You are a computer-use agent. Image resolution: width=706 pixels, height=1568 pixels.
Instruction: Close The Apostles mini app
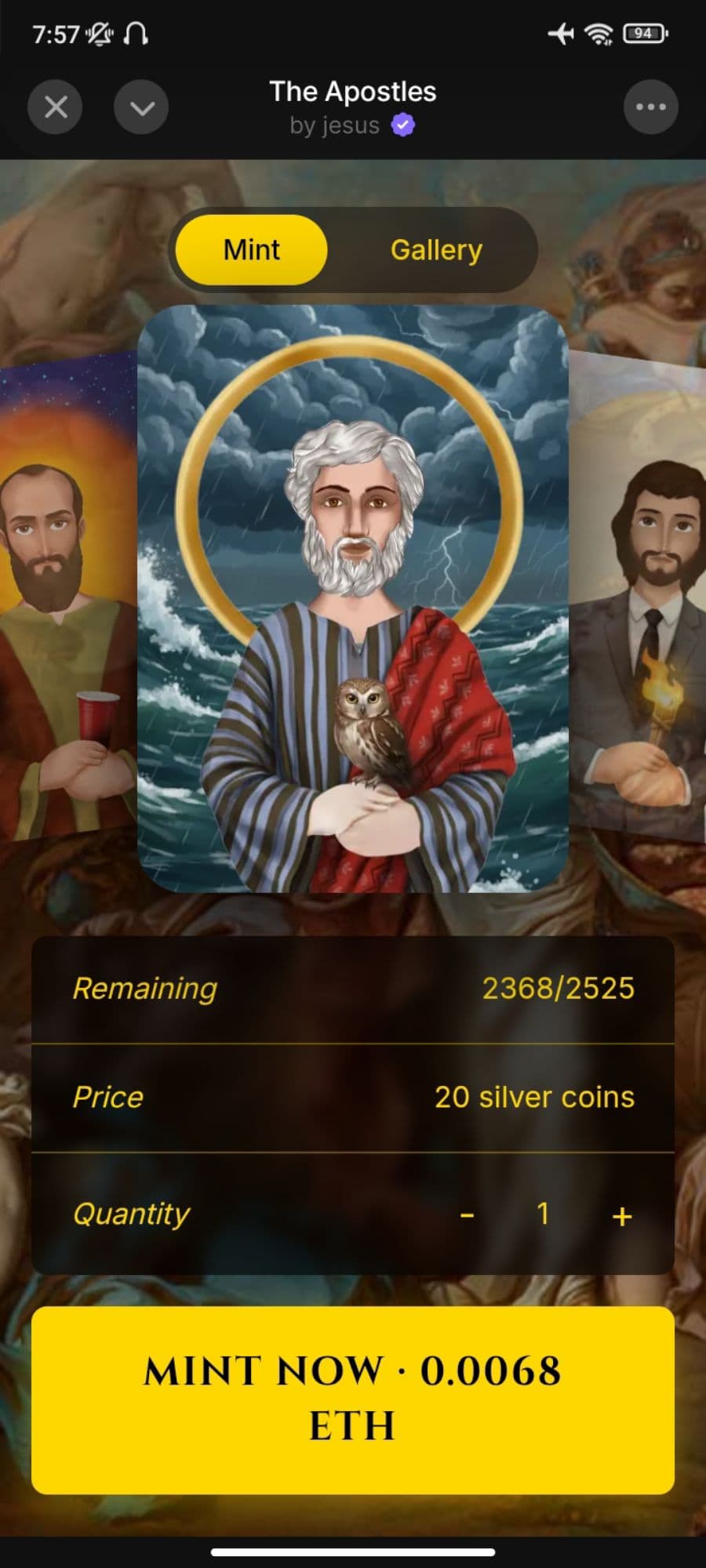pyautogui.click(x=55, y=107)
